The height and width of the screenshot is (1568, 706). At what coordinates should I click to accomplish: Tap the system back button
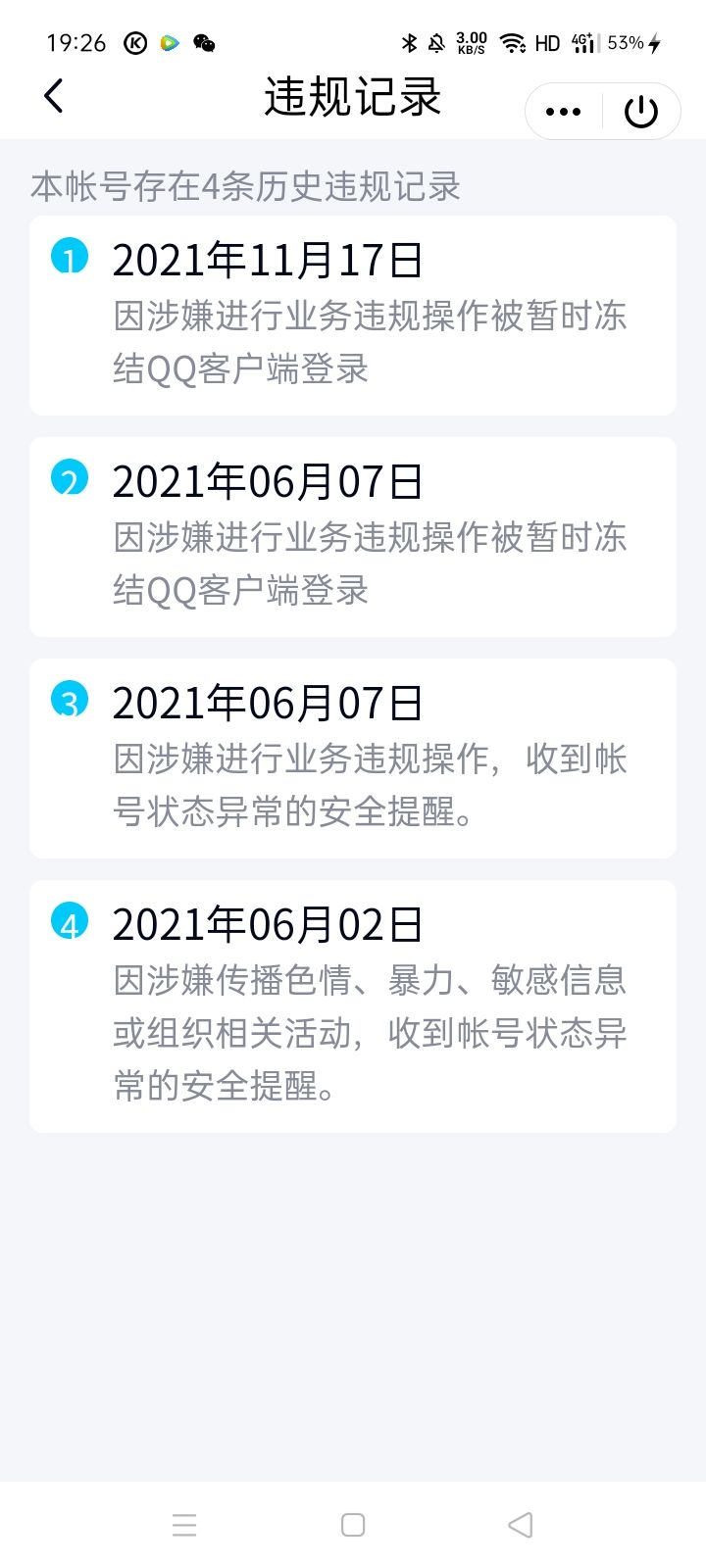tap(521, 1525)
